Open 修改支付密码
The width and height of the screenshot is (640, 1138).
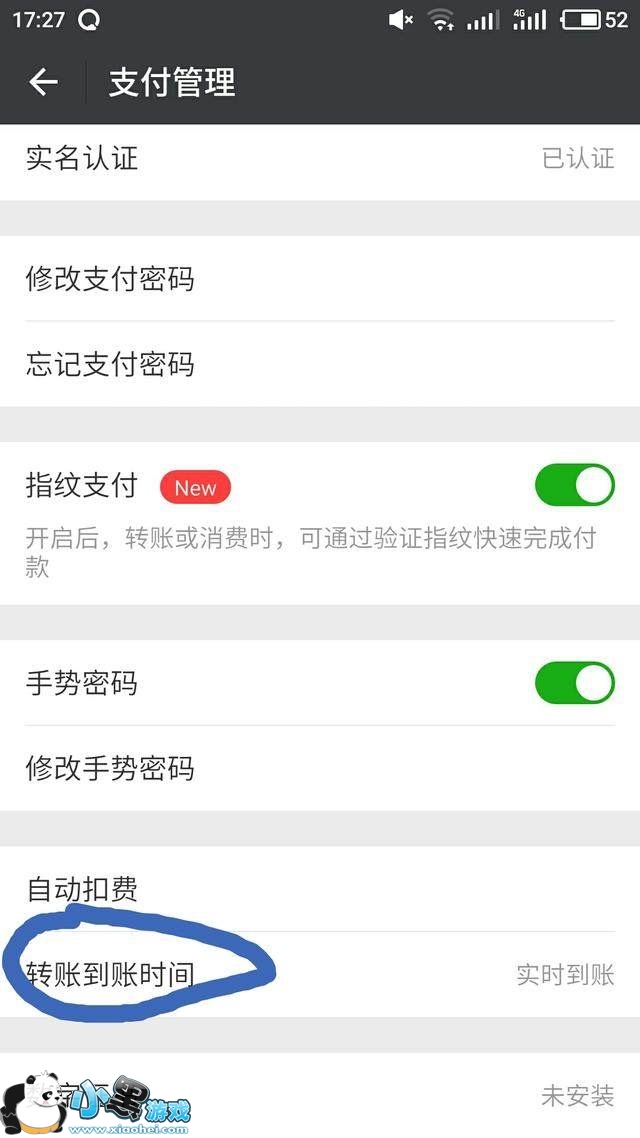click(320, 279)
